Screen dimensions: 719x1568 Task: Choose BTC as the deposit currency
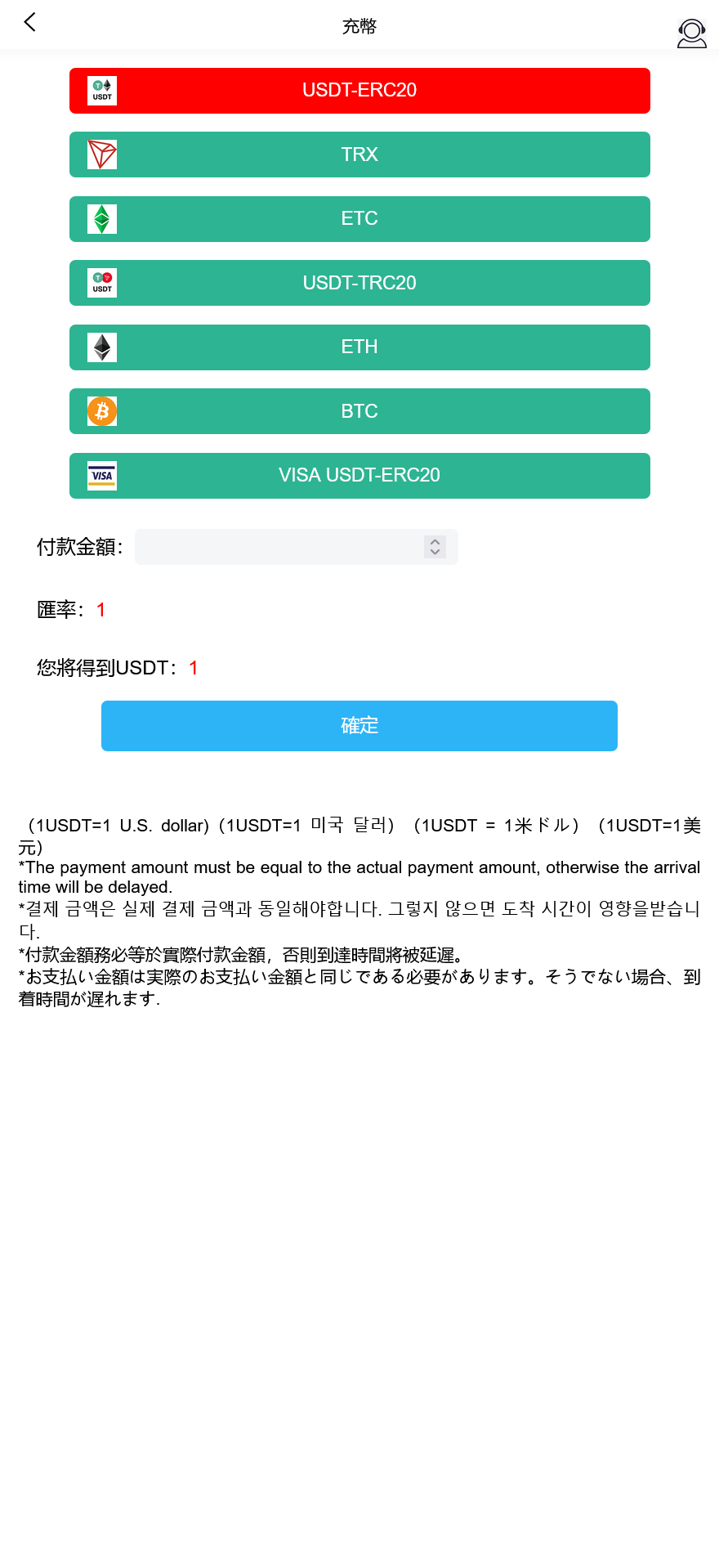[359, 411]
